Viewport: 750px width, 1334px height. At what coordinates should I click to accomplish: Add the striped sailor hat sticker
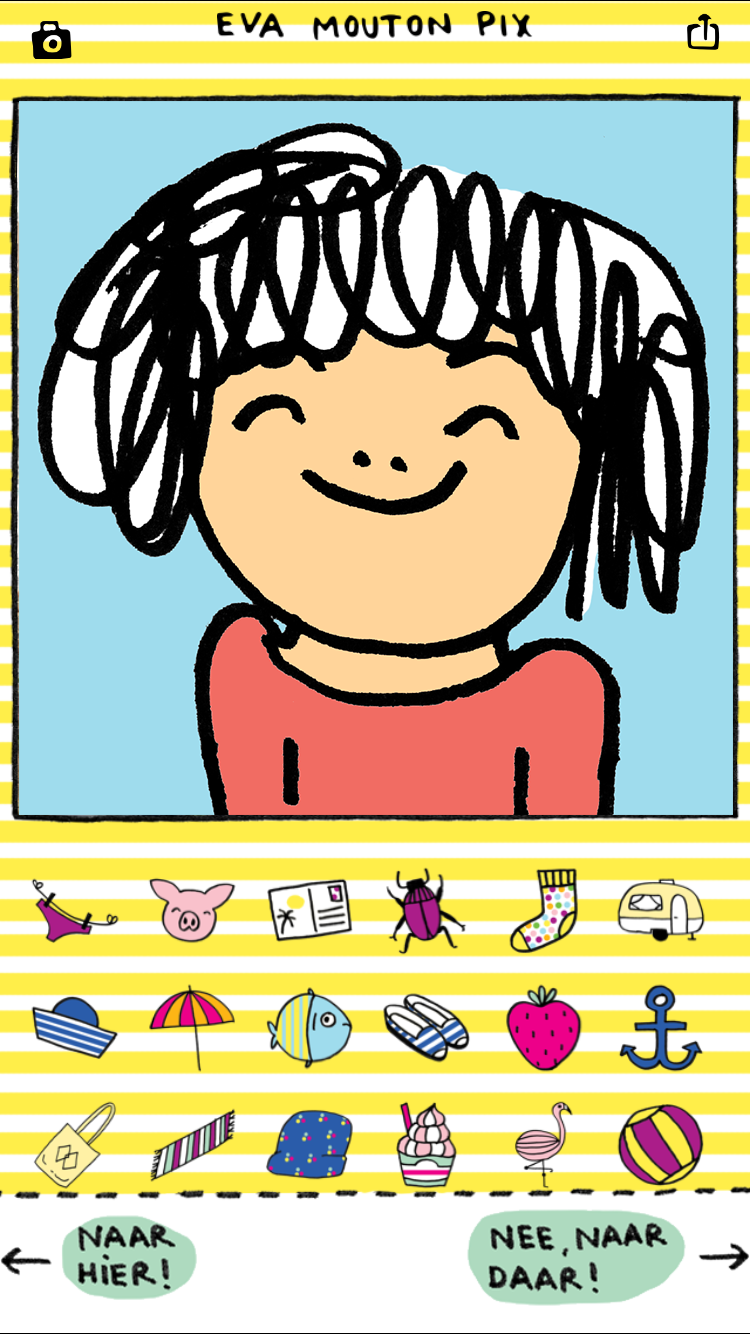[x=73, y=1027]
